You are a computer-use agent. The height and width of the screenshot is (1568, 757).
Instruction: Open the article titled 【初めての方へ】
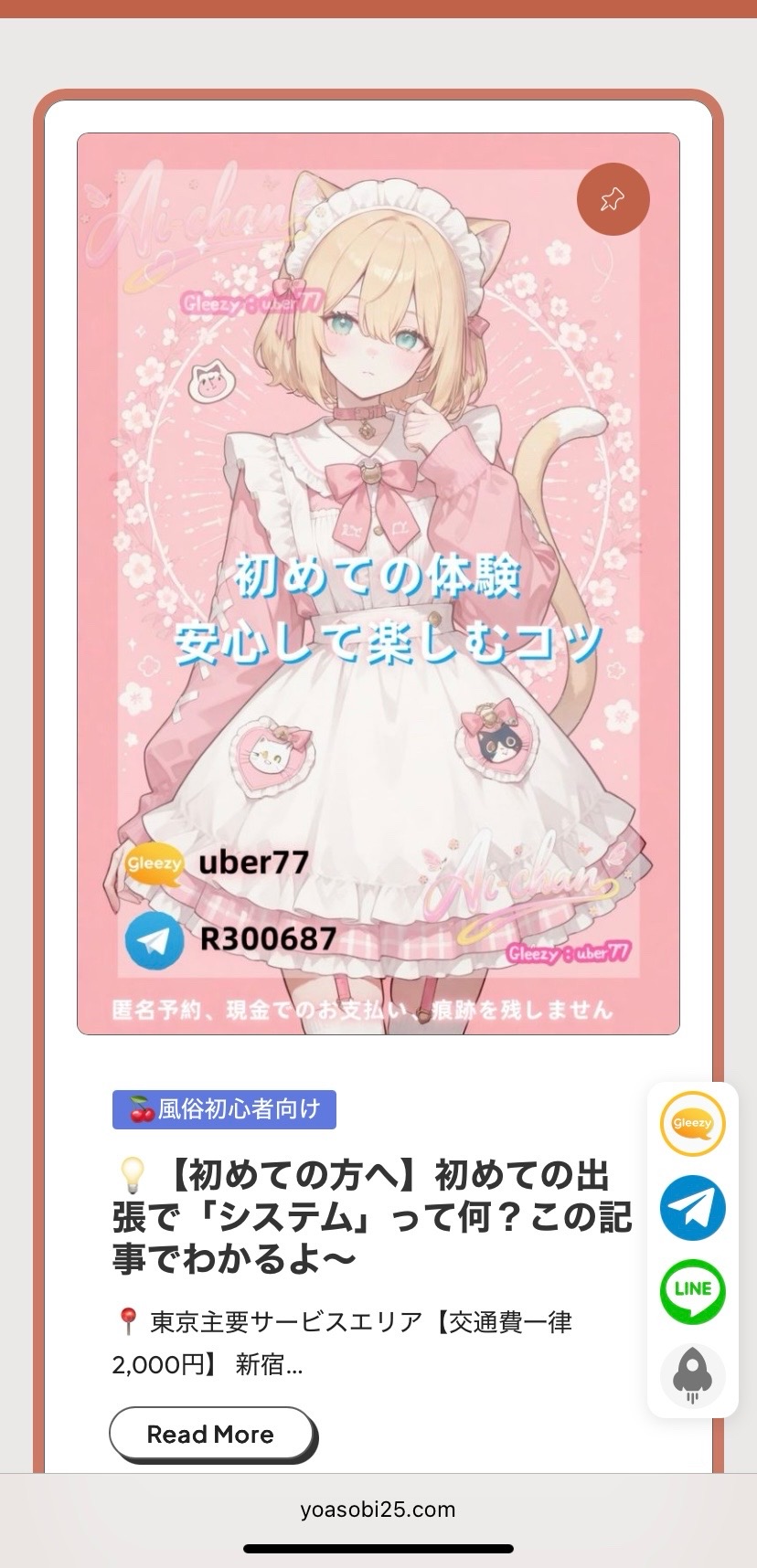click(x=371, y=1217)
